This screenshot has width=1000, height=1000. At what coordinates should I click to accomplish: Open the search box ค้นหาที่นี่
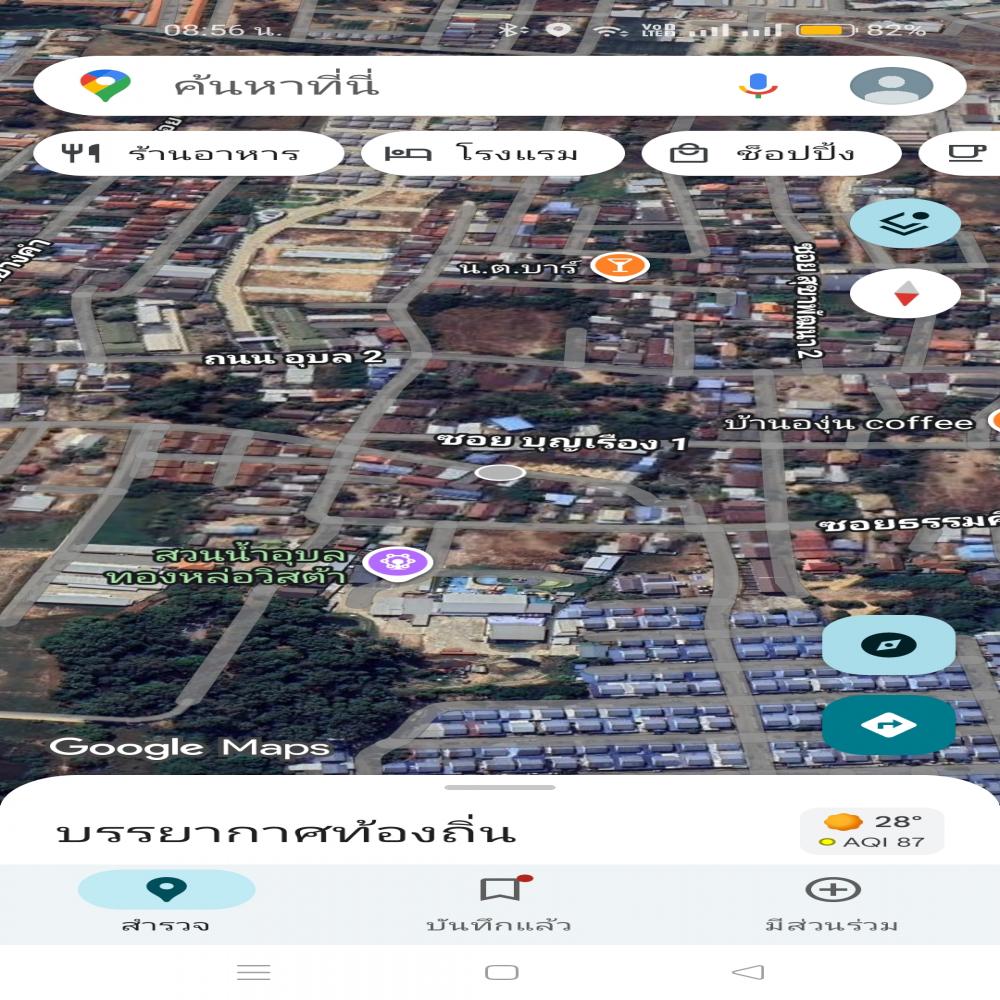point(400,86)
